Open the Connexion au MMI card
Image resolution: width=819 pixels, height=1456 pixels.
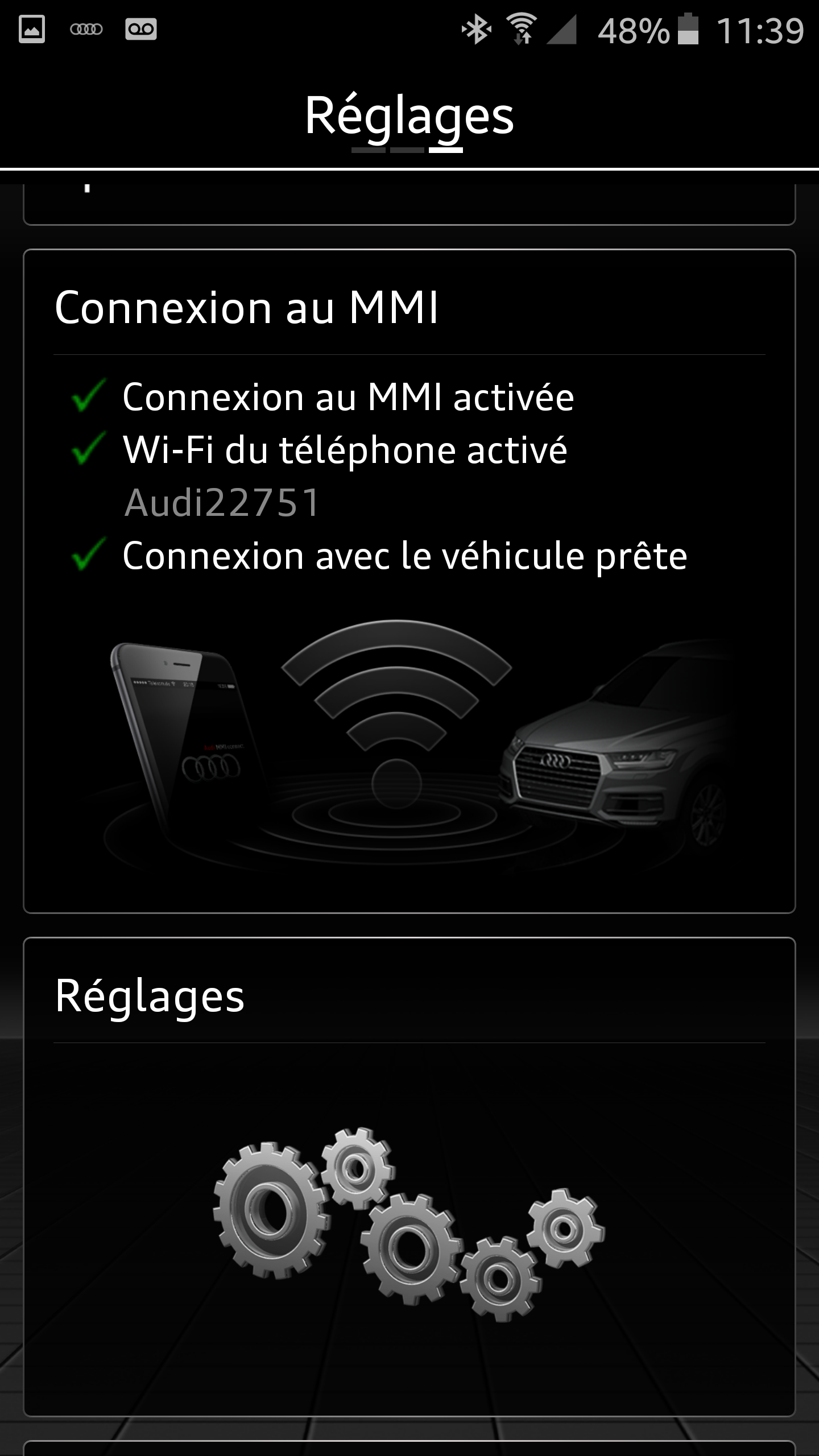[409, 580]
